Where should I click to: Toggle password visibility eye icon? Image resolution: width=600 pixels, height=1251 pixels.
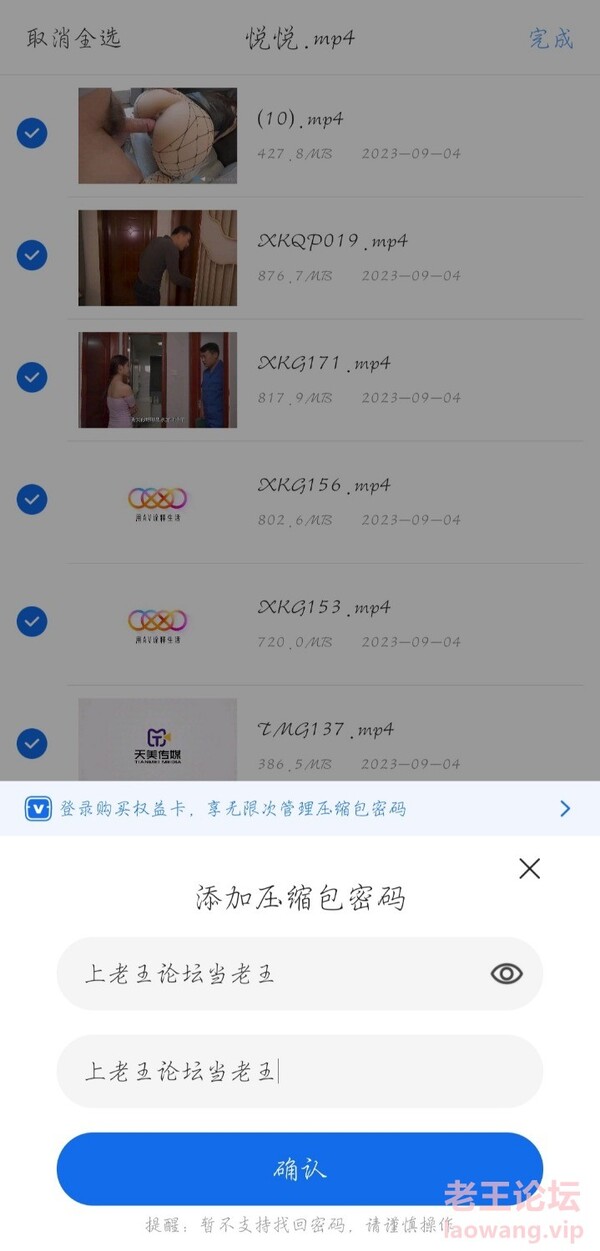(507, 974)
